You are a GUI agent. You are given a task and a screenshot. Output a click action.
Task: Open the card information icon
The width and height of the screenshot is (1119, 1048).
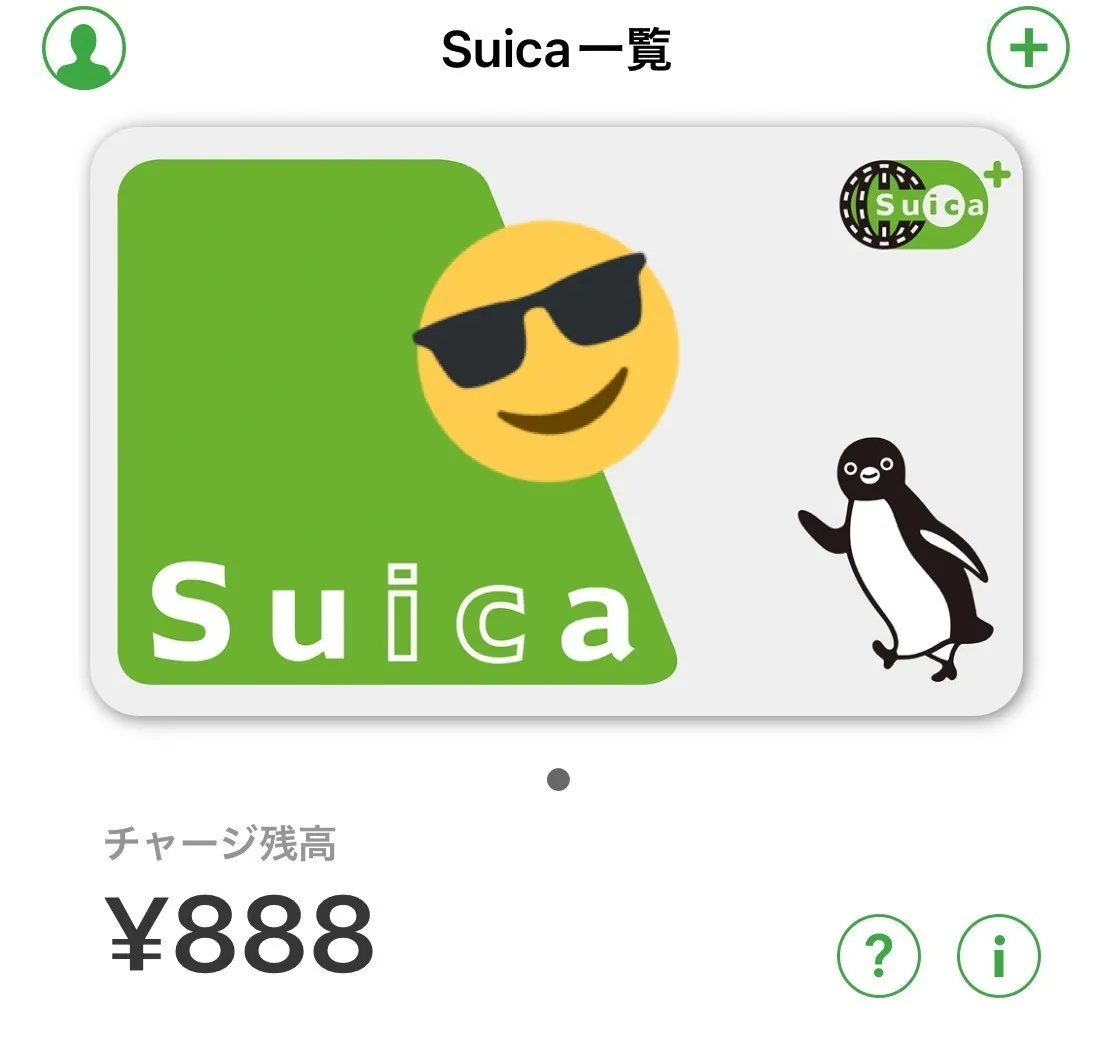tap(998, 957)
